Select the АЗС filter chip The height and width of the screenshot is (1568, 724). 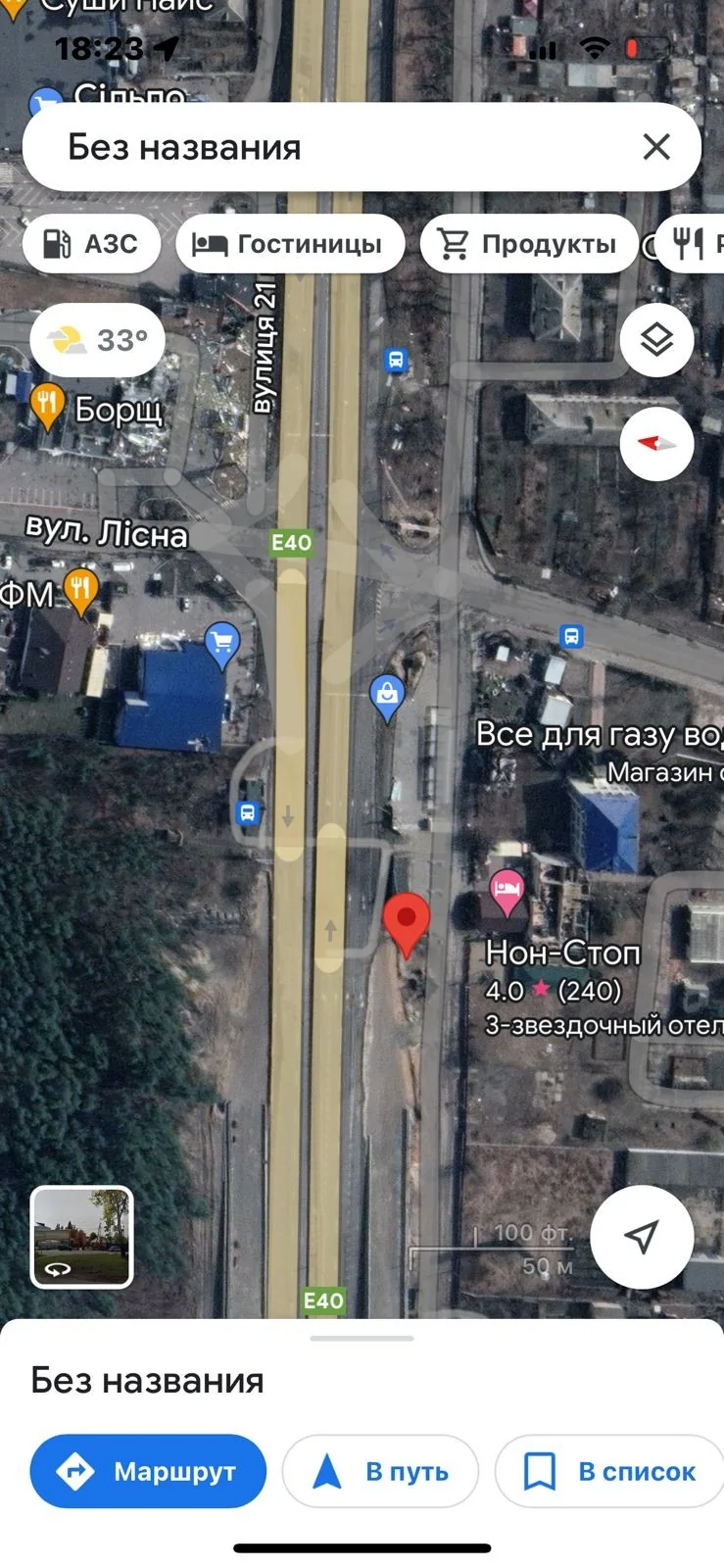pyautogui.click(x=92, y=244)
